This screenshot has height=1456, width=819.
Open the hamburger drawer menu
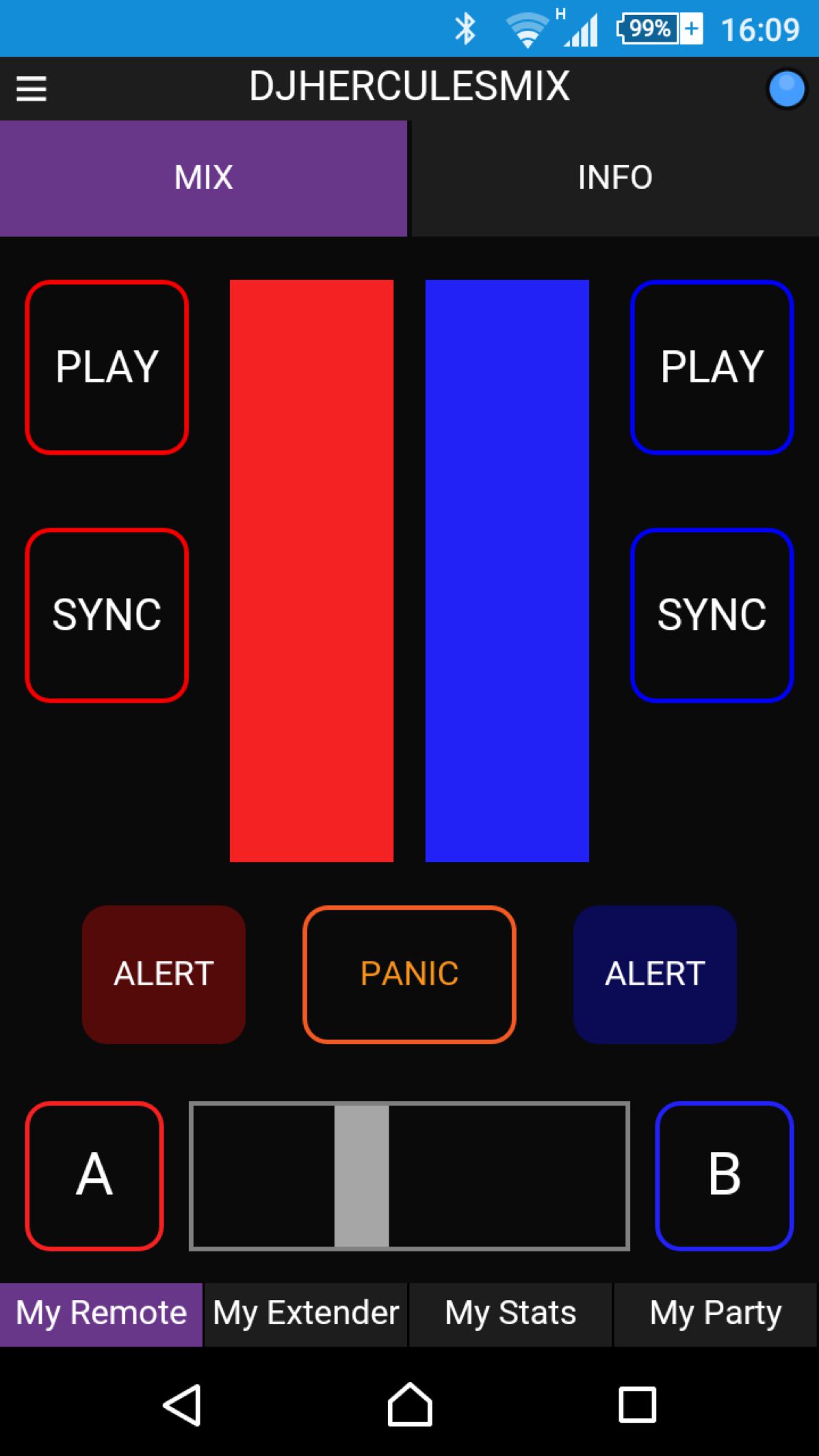point(31,88)
